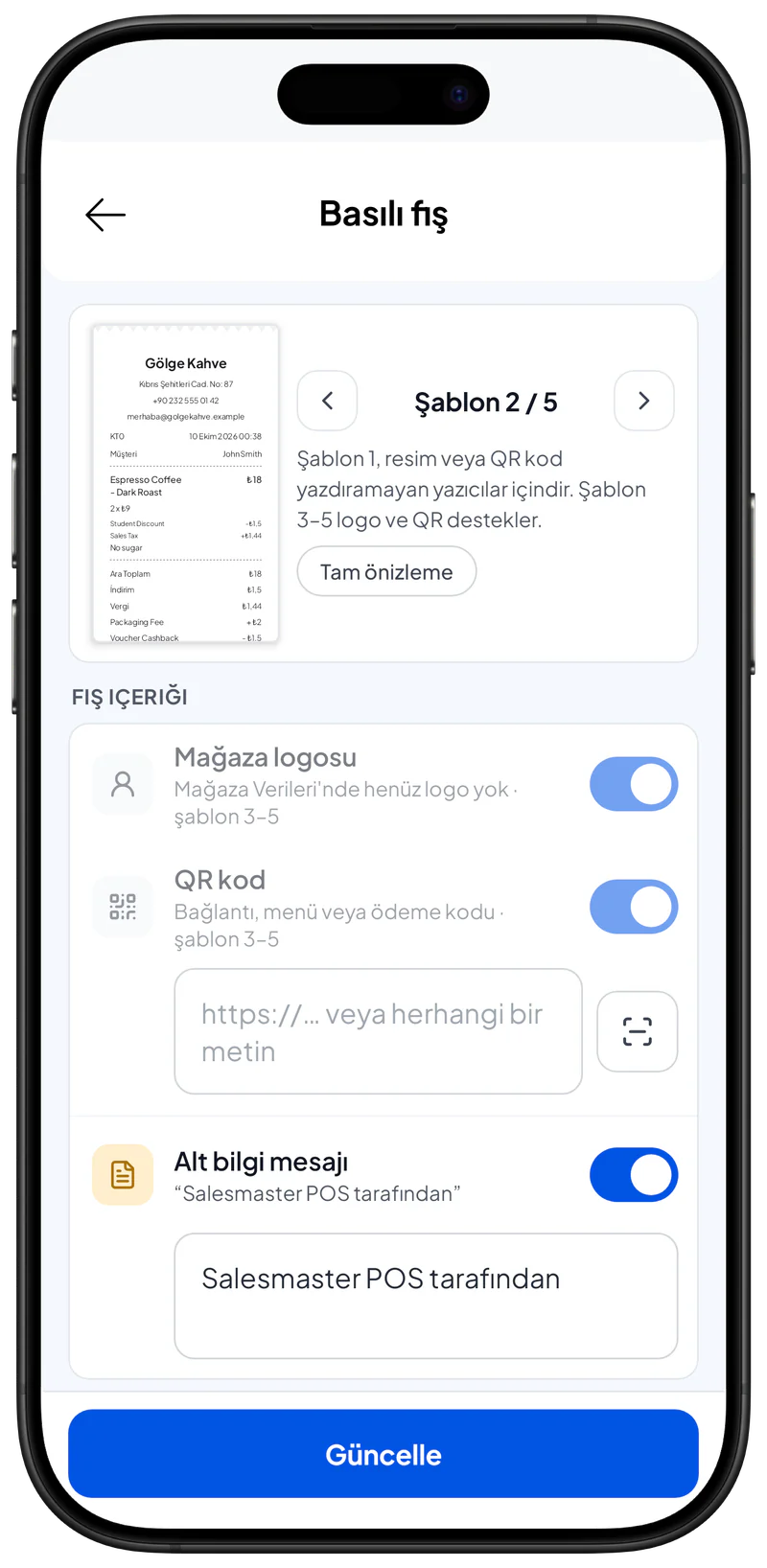Disable the QR kod switch
This screenshot has height=1568, width=767.
click(x=634, y=907)
